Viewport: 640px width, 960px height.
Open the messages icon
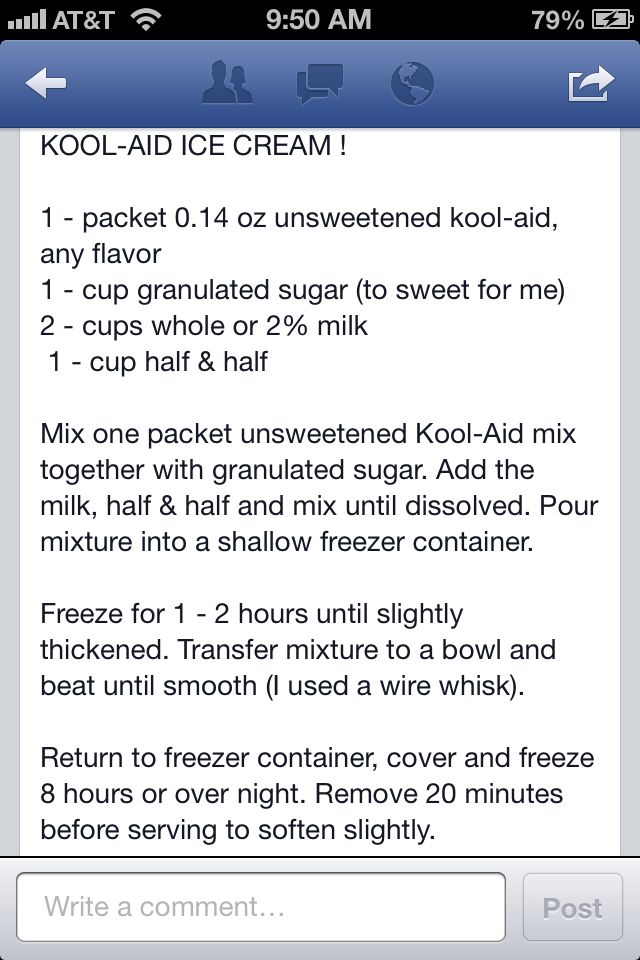[320, 83]
